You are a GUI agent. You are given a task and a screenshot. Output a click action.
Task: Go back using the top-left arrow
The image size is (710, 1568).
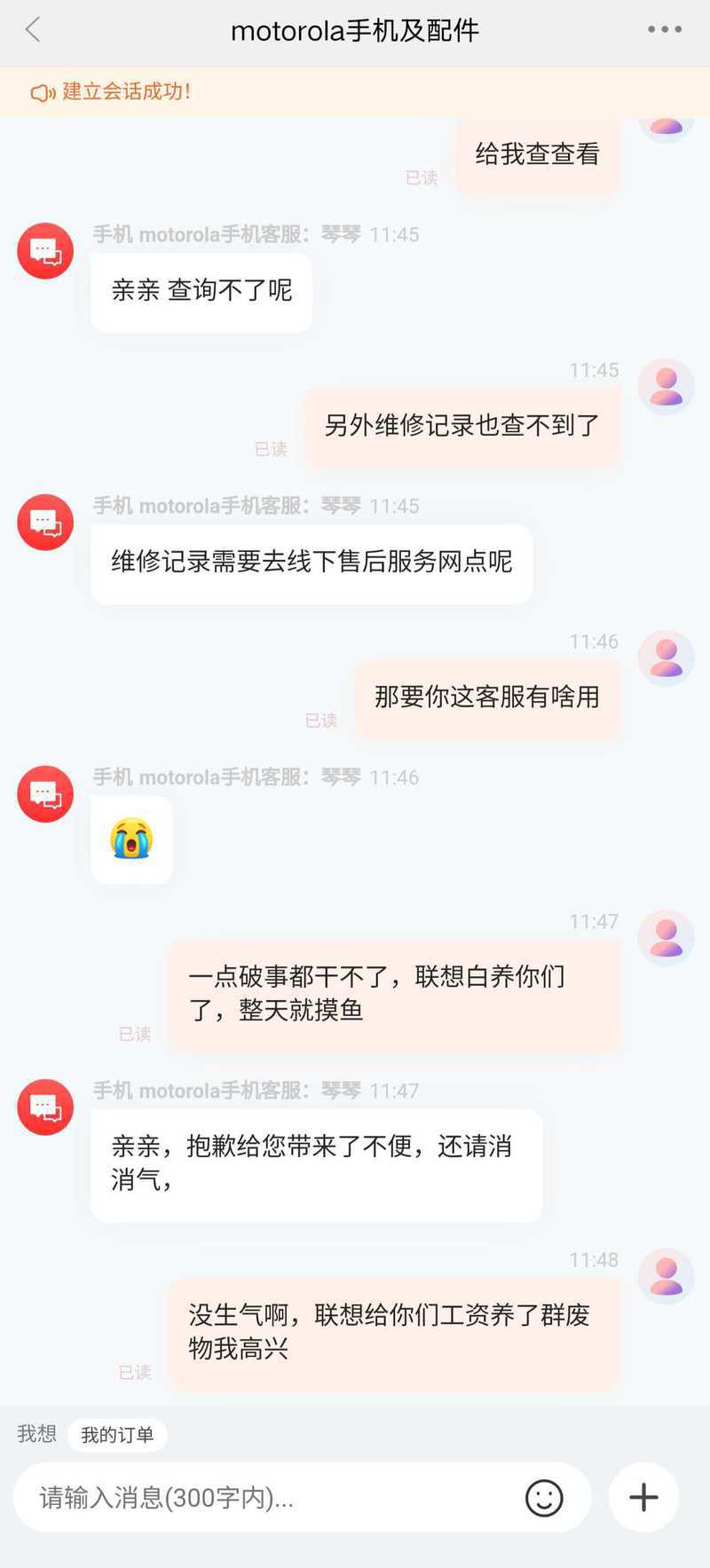(33, 30)
